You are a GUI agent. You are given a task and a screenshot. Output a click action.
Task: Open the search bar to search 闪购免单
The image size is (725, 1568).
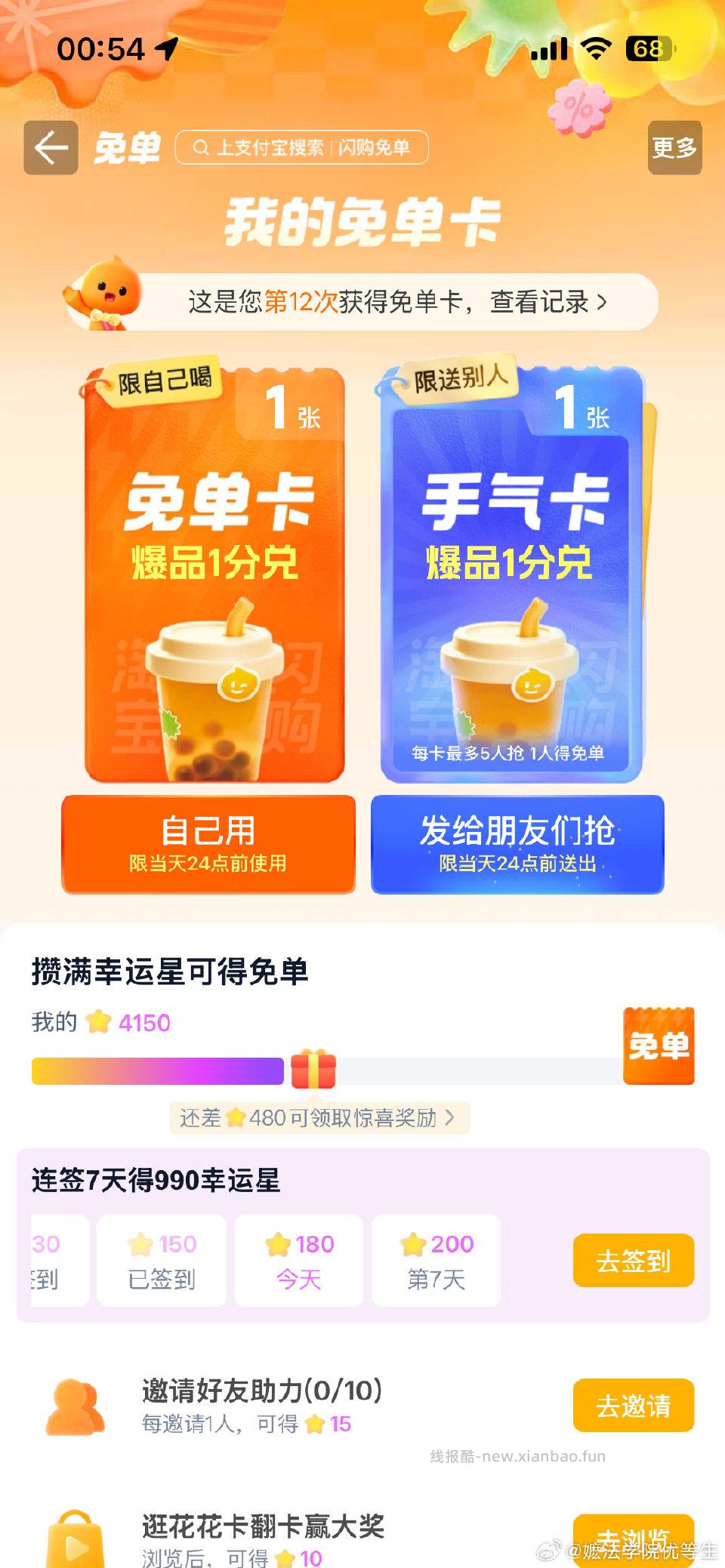click(x=302, y=148)
